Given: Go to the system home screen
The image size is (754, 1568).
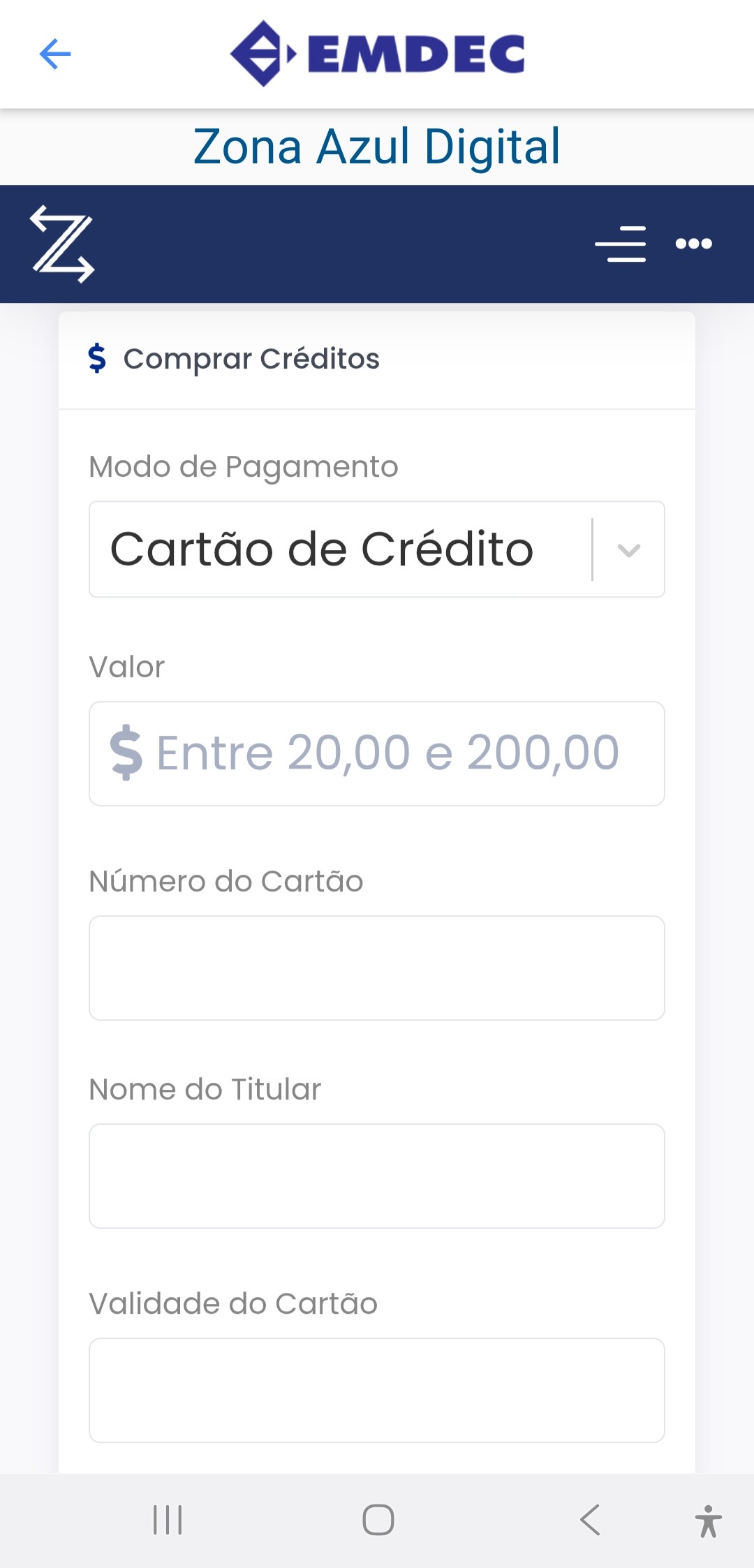Looking at the screenshot, I should (378, 1520).
